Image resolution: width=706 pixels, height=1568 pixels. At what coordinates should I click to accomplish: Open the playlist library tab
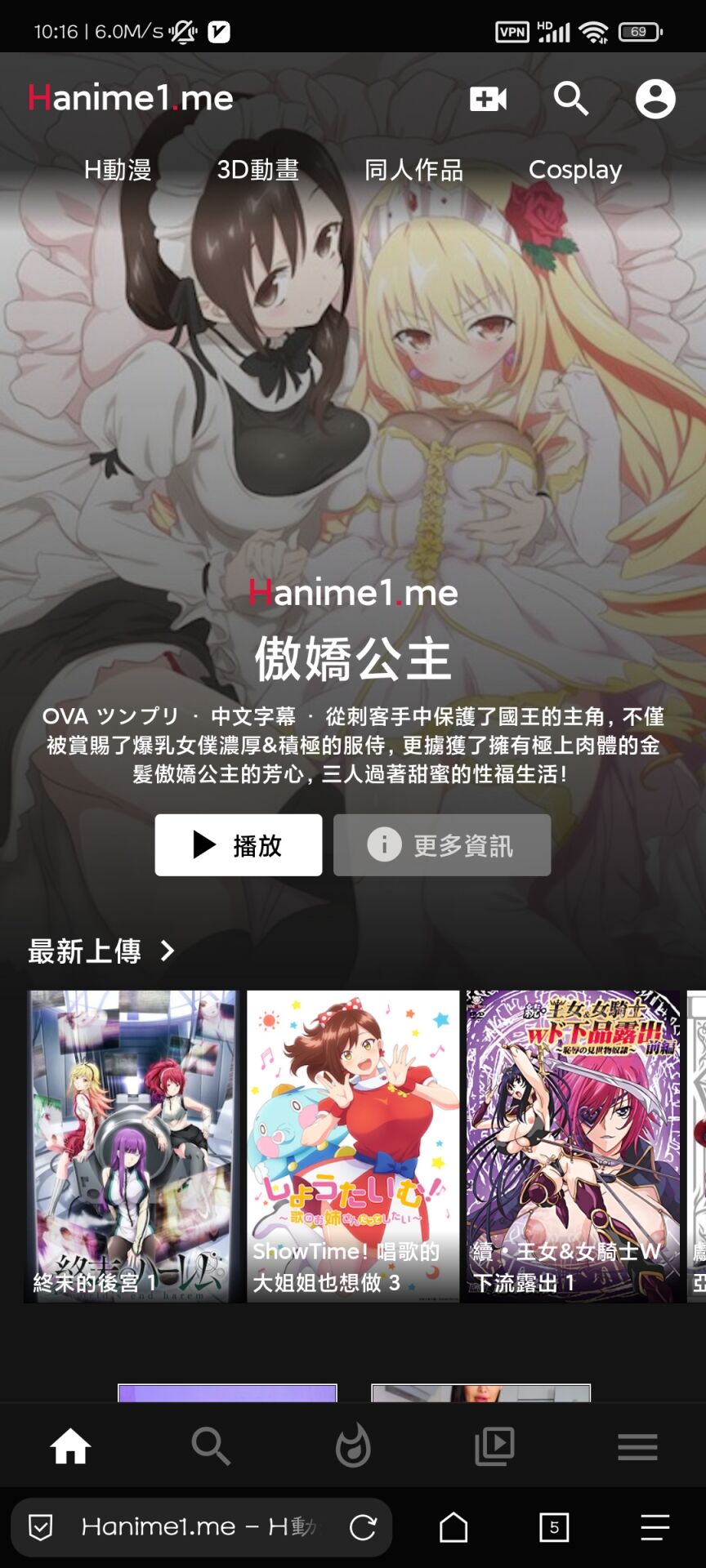(494, 1446)
